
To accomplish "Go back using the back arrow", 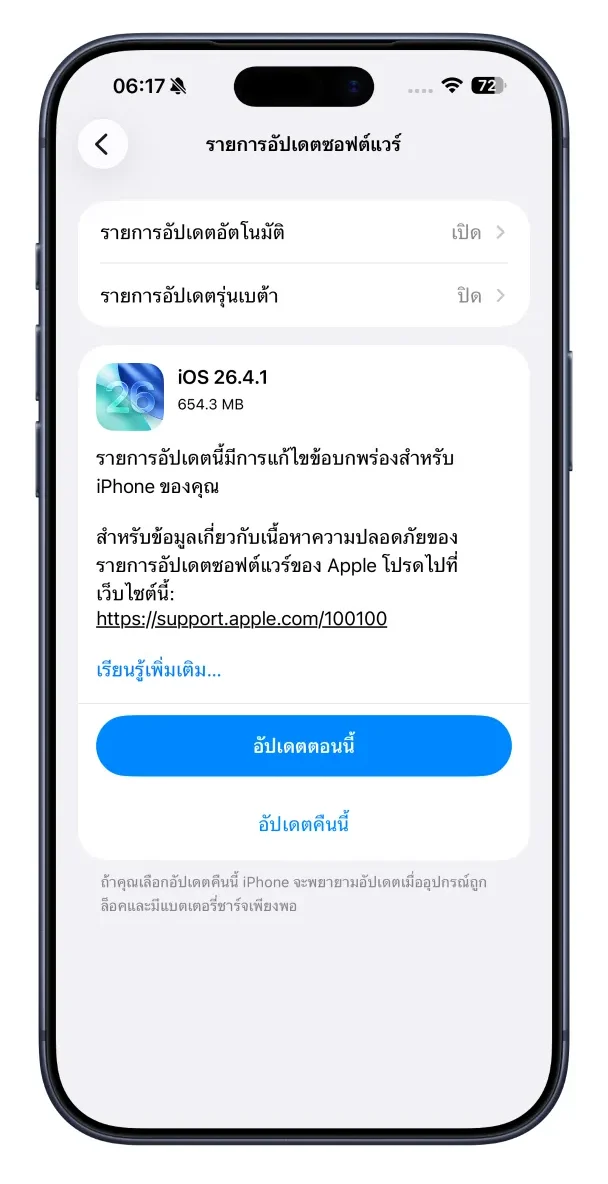I will (x=102, y=144).
